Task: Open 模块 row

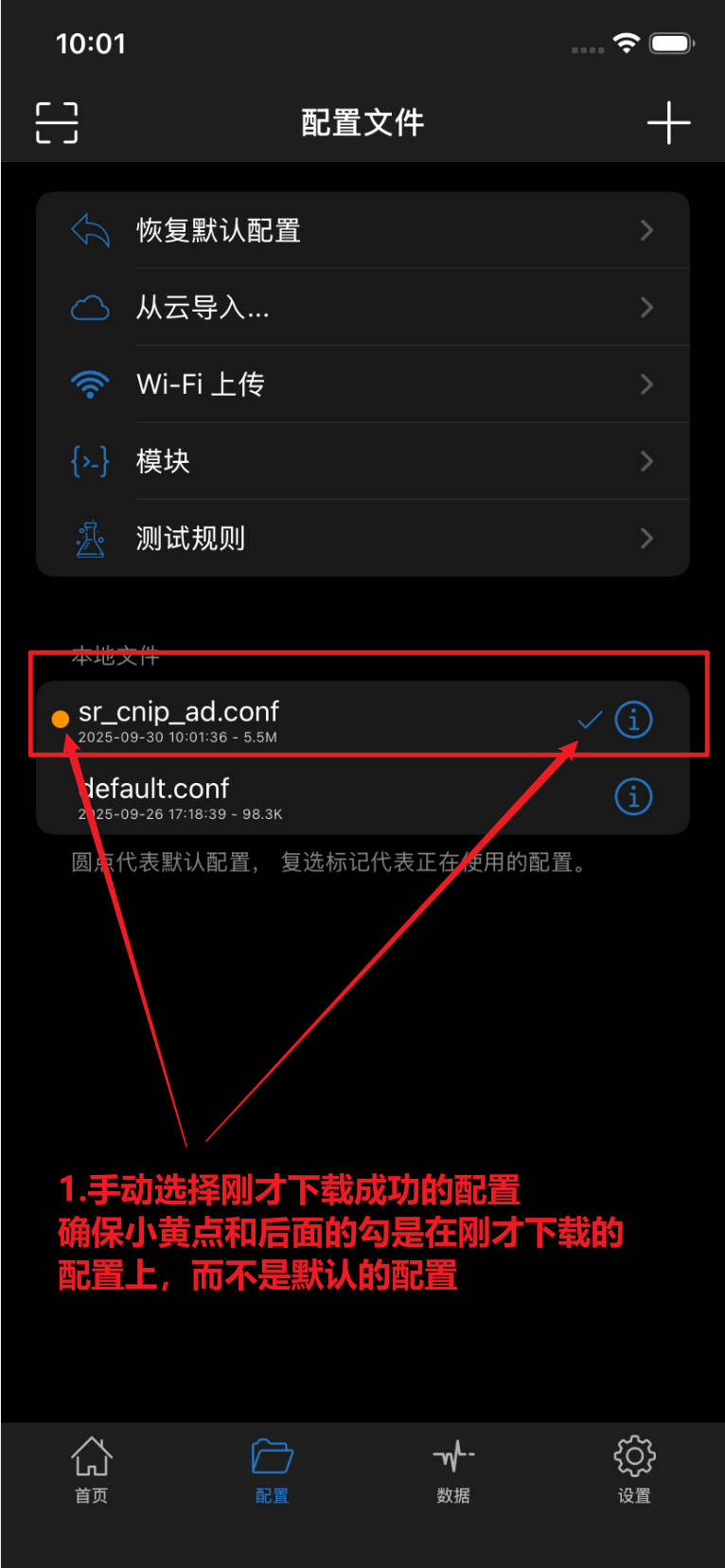Action: tap(362, 461)
